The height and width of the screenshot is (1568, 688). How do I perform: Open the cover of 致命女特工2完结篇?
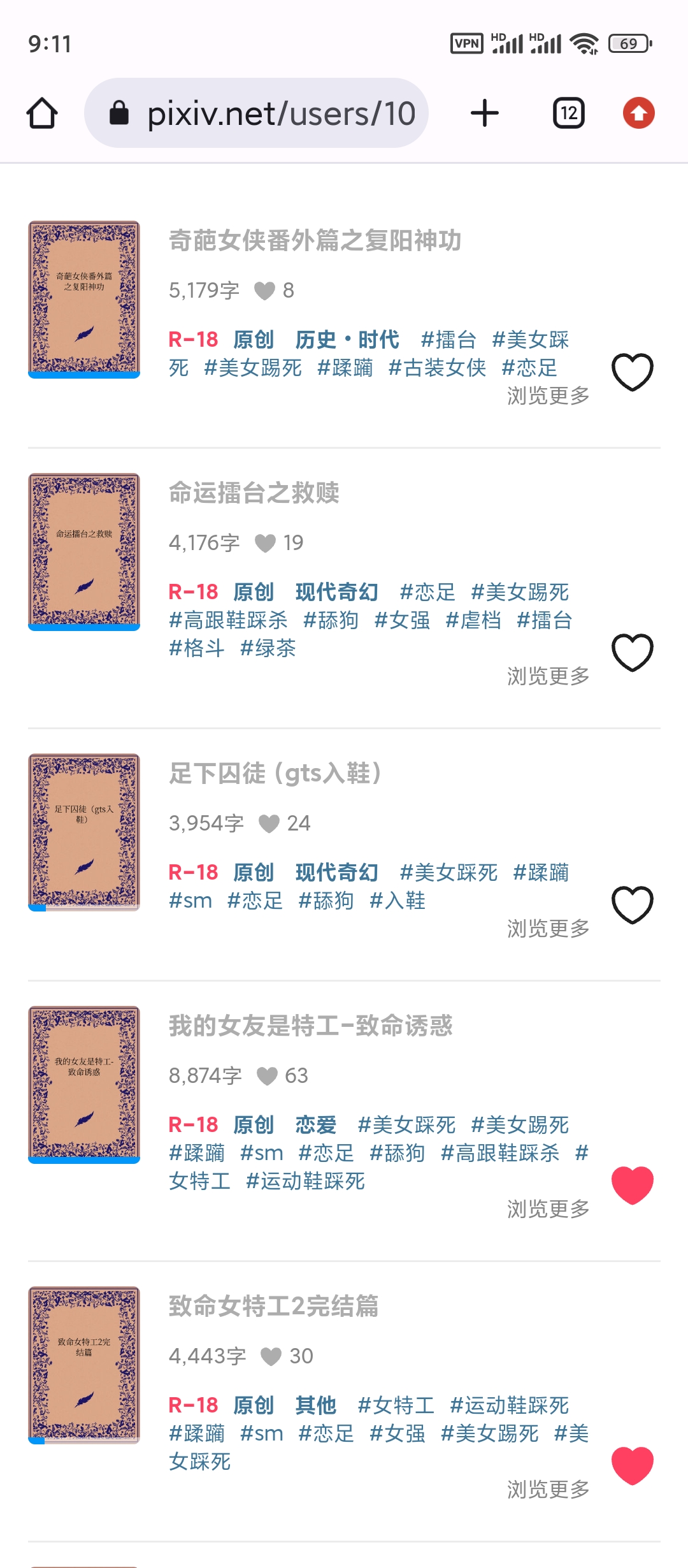tap(84, 1365)
